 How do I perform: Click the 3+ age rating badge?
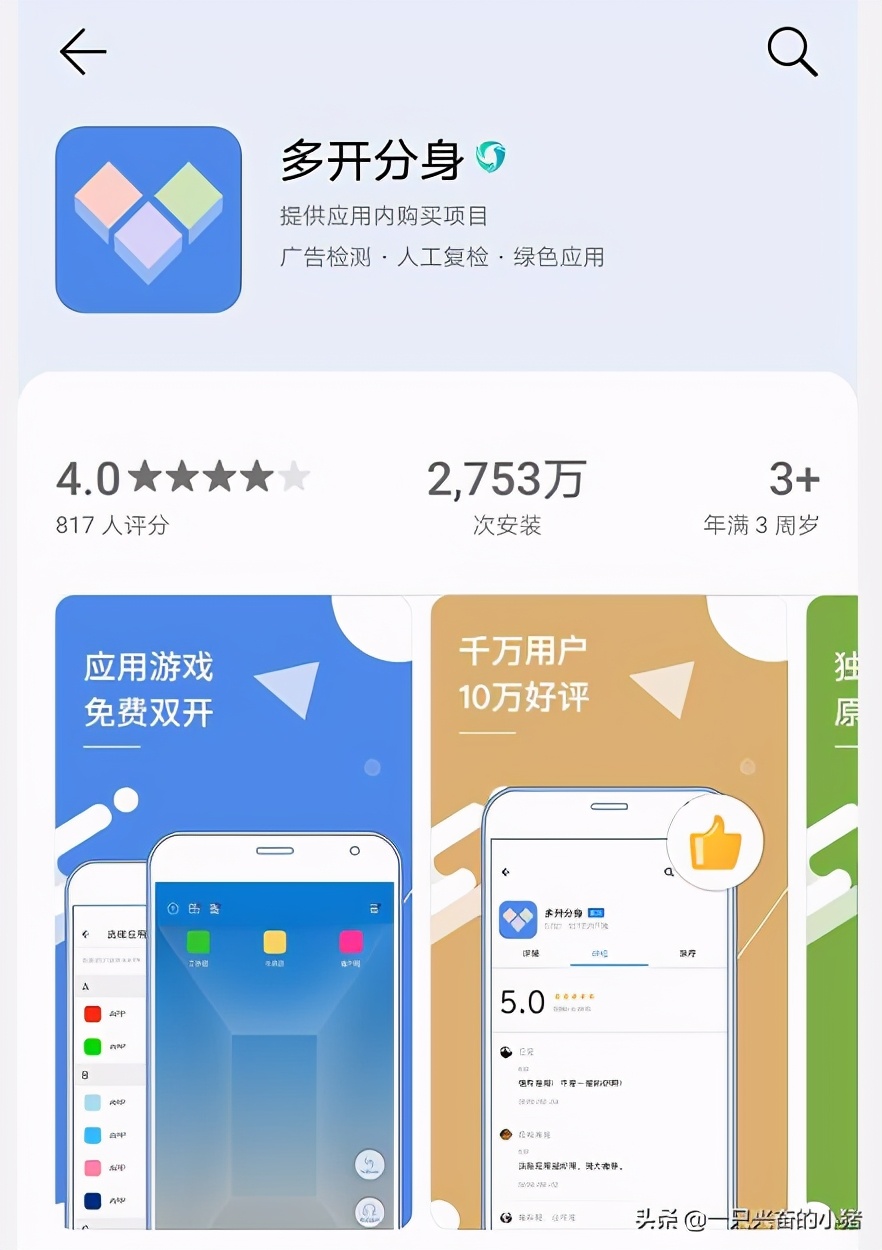793,481
